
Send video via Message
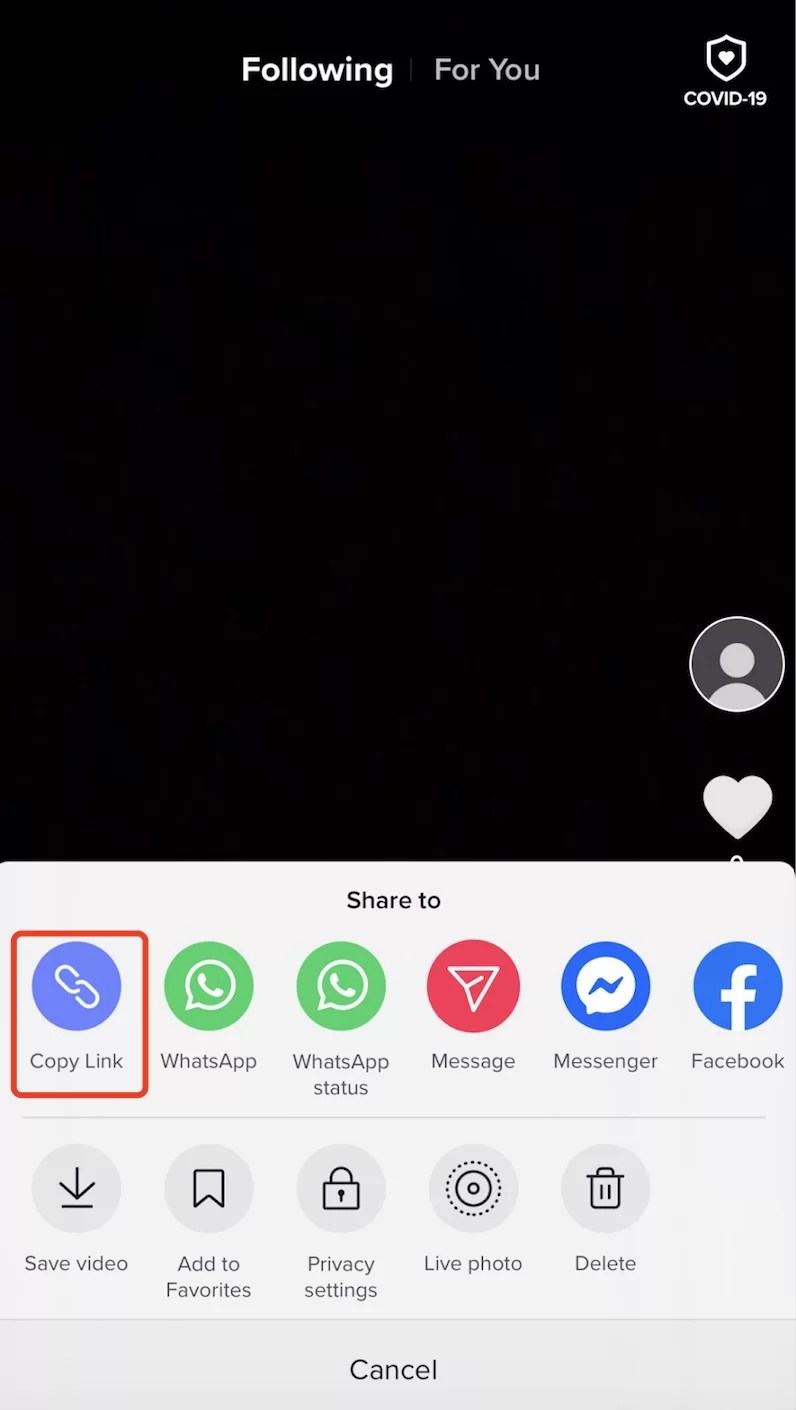click(x=473, y=987)
